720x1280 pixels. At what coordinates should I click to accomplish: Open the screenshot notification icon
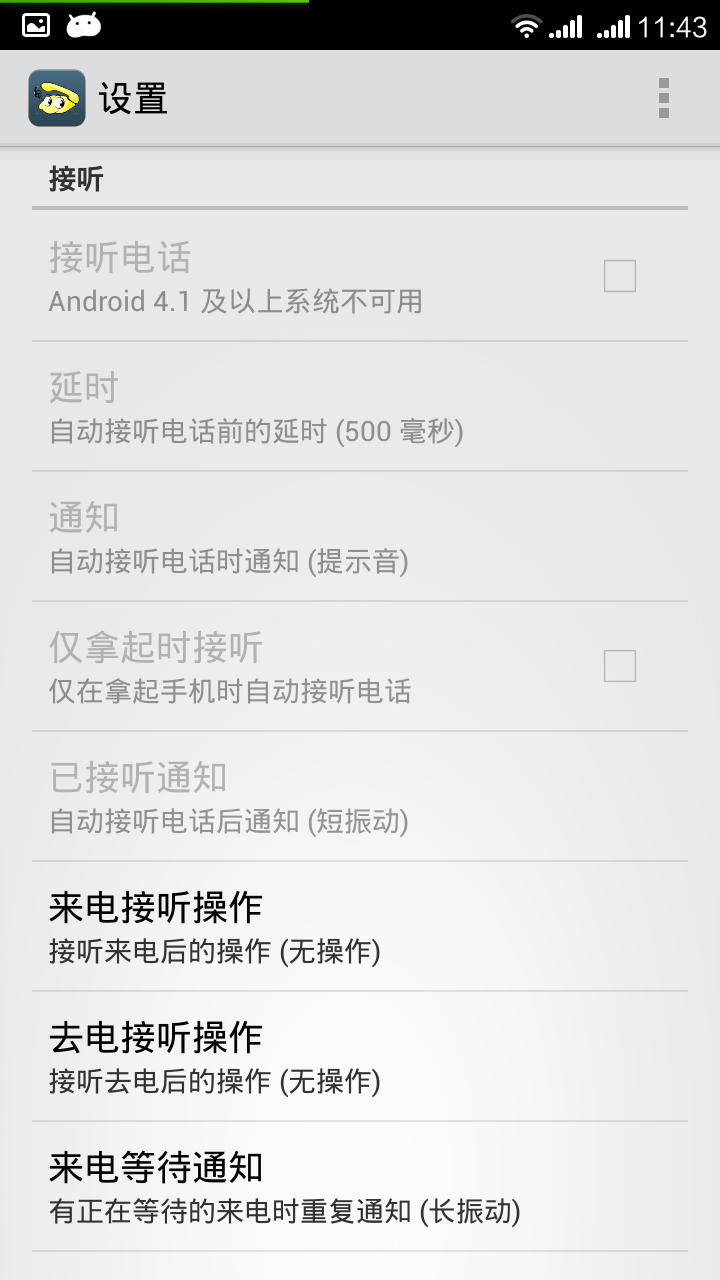pyautogui.click(x=34, y=24)
